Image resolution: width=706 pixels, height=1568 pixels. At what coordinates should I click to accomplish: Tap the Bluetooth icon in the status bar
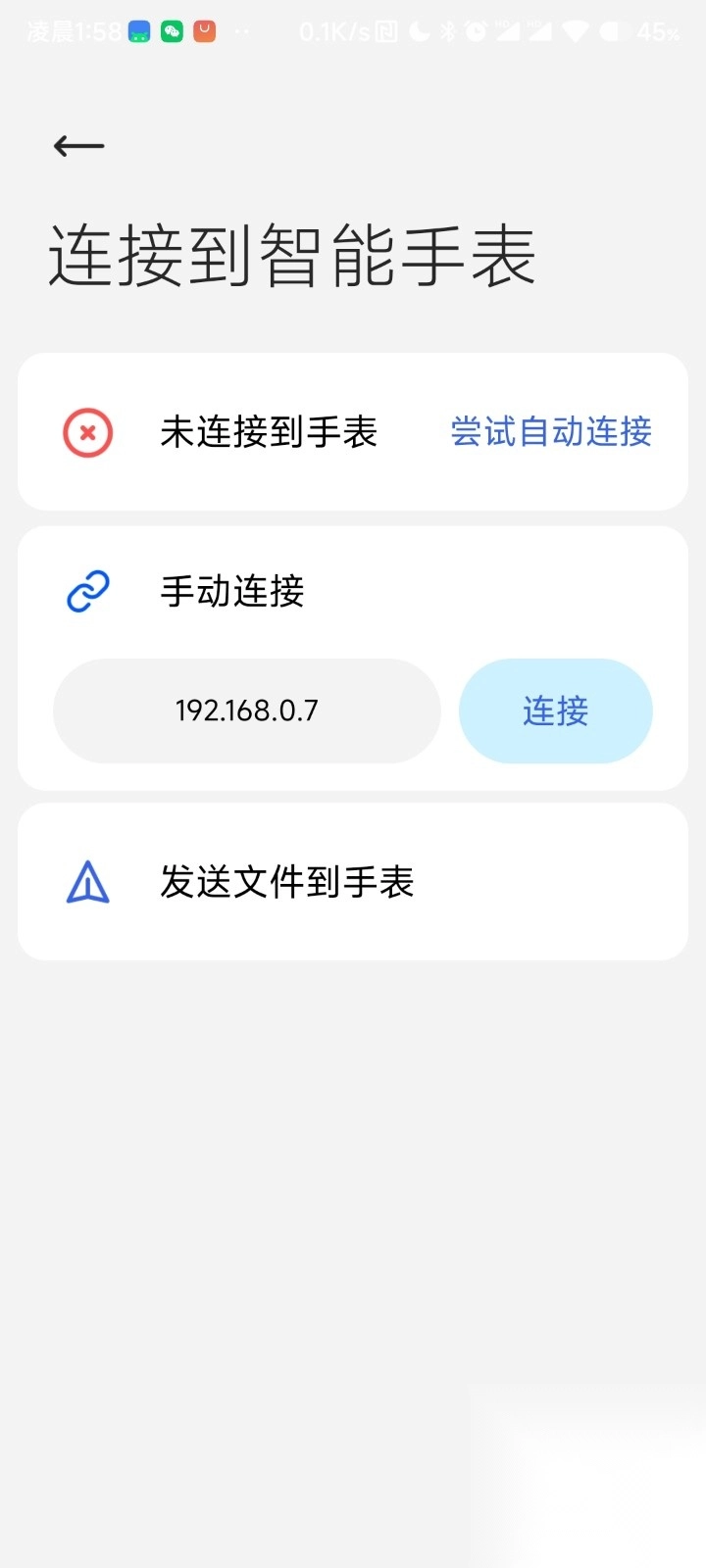pos(447,31)
